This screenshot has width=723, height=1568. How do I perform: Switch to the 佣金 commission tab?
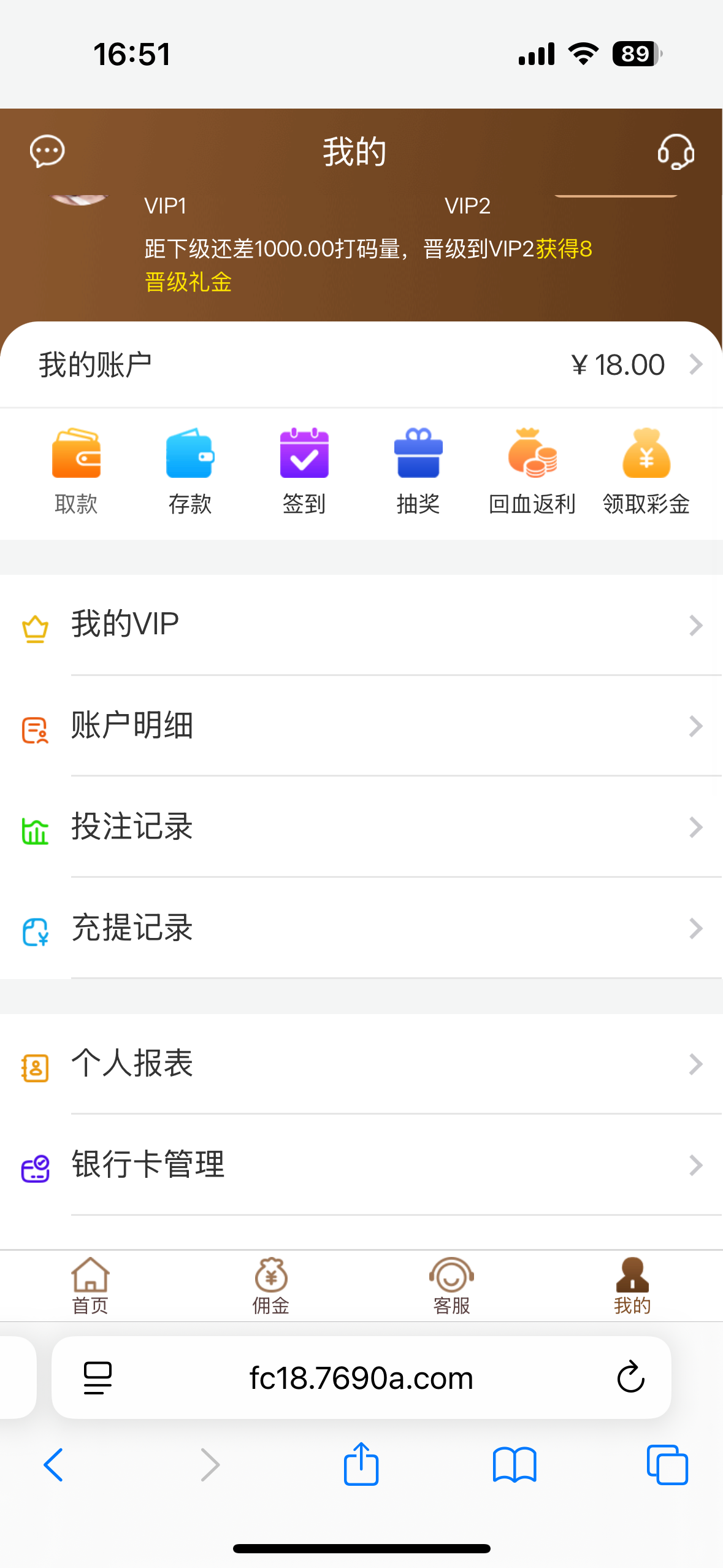[x=271, y=1286]
